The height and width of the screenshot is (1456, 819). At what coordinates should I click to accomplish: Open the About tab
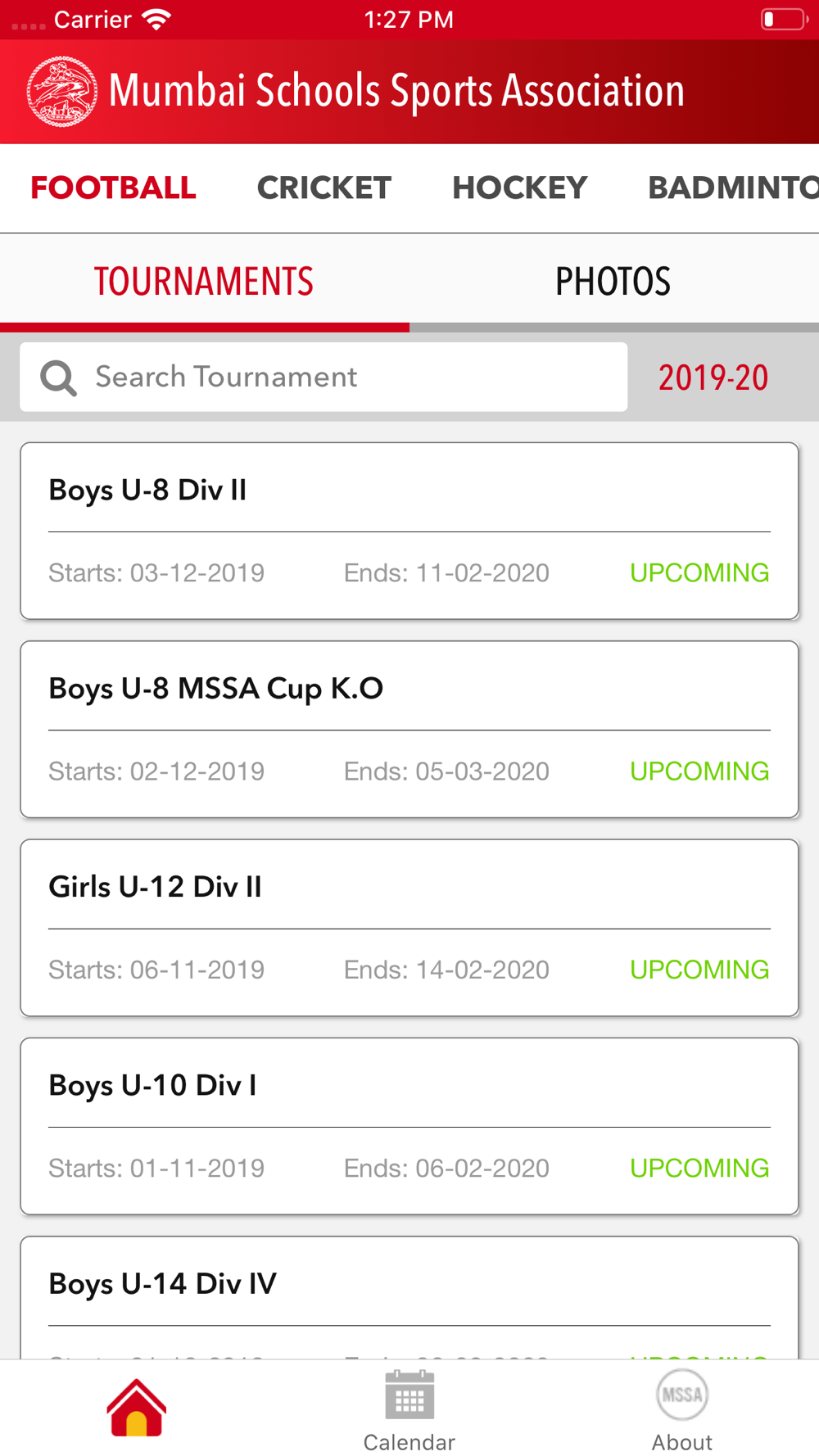[x=682, y=1411]
